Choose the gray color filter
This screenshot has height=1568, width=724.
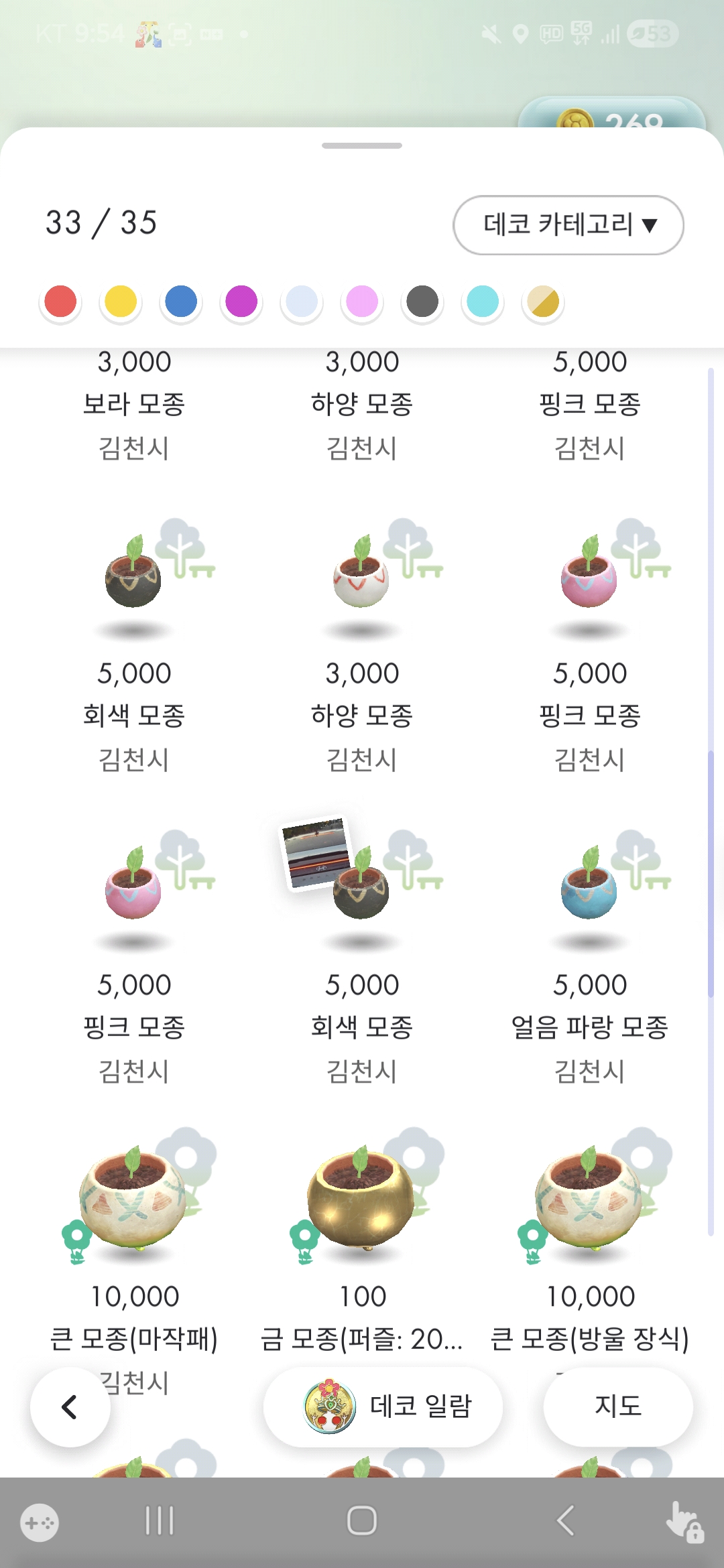pyautogui.click(x=422, y=302)
